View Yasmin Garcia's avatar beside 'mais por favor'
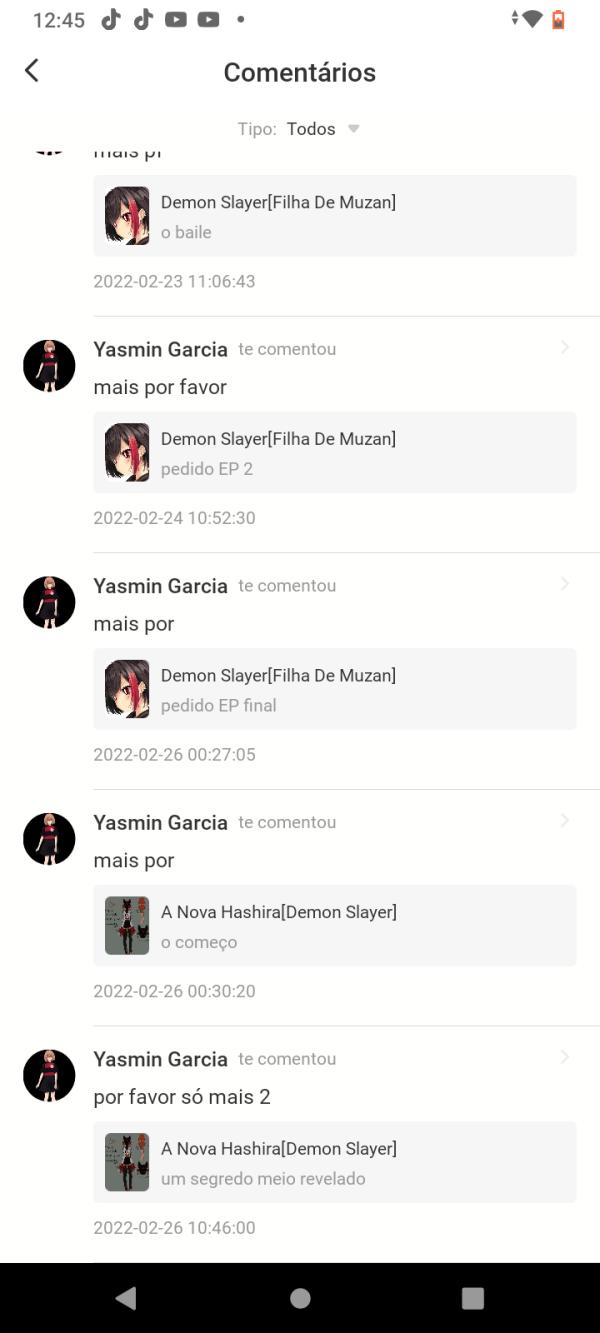The image size is (600, 1333). 49,365
